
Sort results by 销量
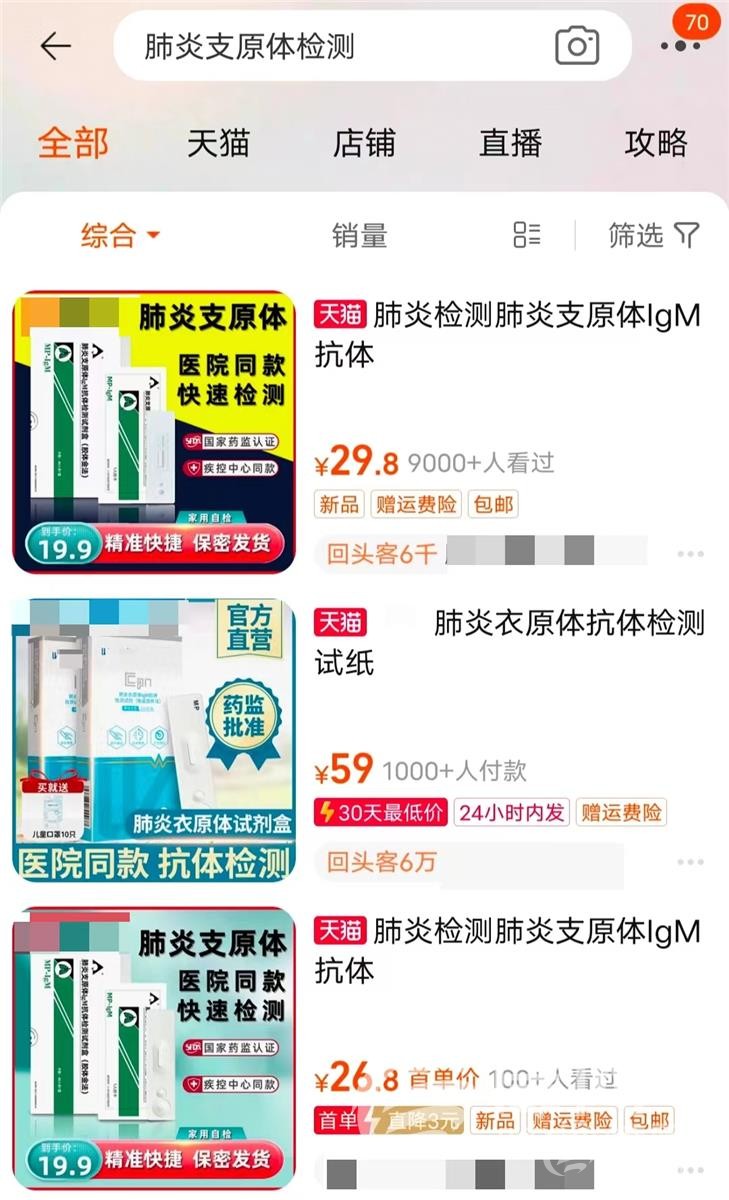click(359, 236)
